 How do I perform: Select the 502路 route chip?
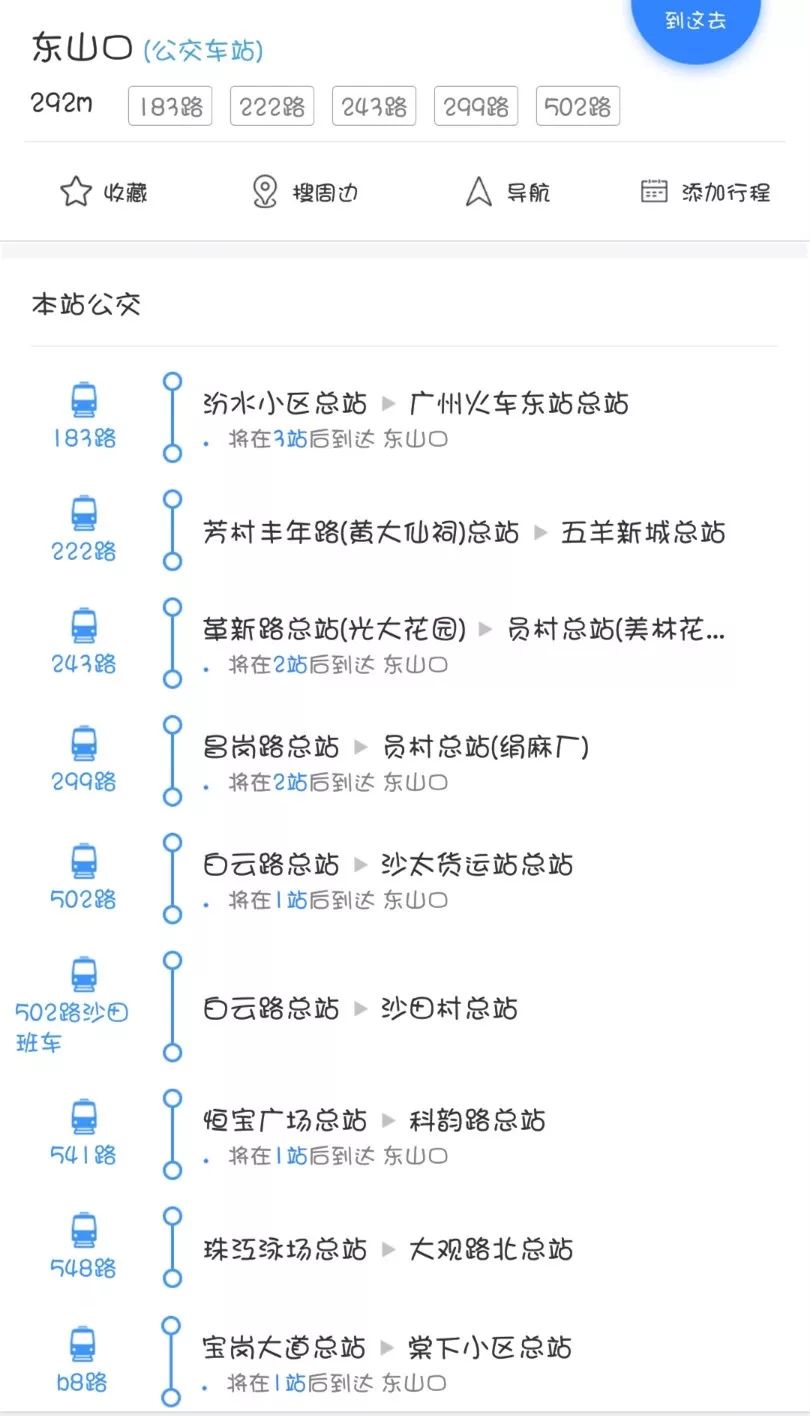click(577, 107)
